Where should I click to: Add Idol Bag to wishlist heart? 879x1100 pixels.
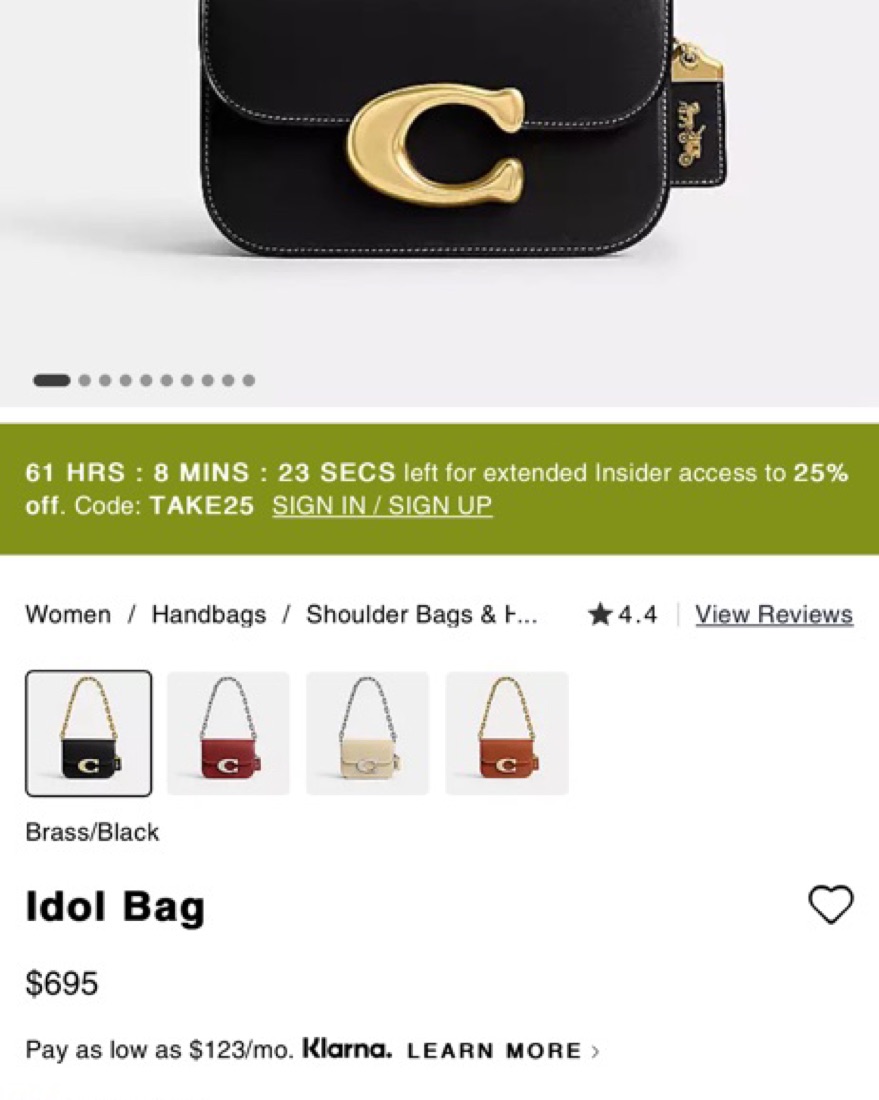click(830, 905)
